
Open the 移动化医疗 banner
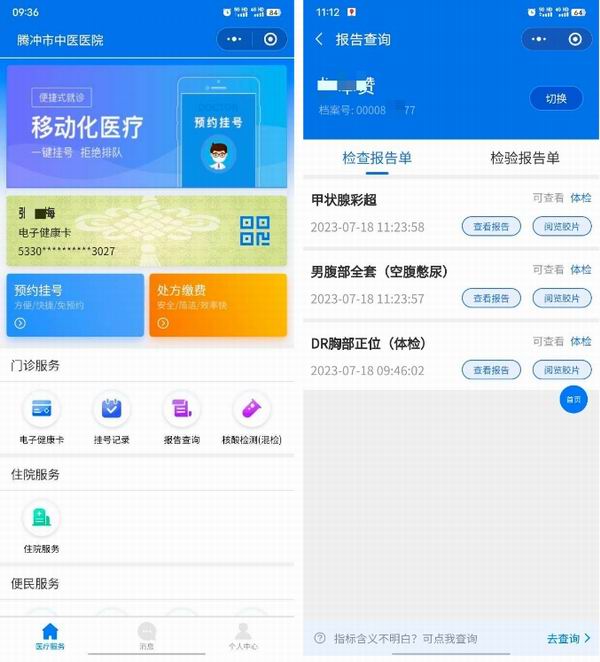pyautogui.click(x=146, y=127)
